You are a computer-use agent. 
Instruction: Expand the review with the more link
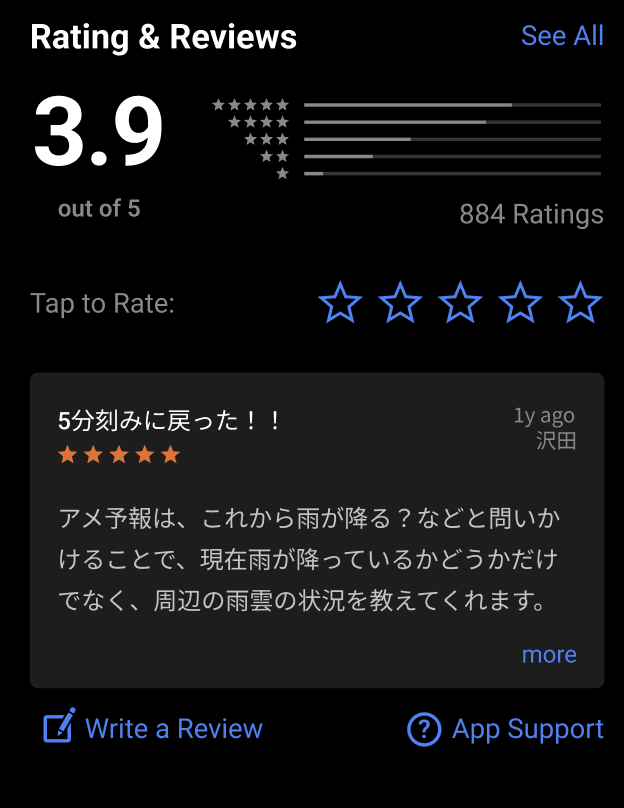pyautogui.click(x=549, y=655)
